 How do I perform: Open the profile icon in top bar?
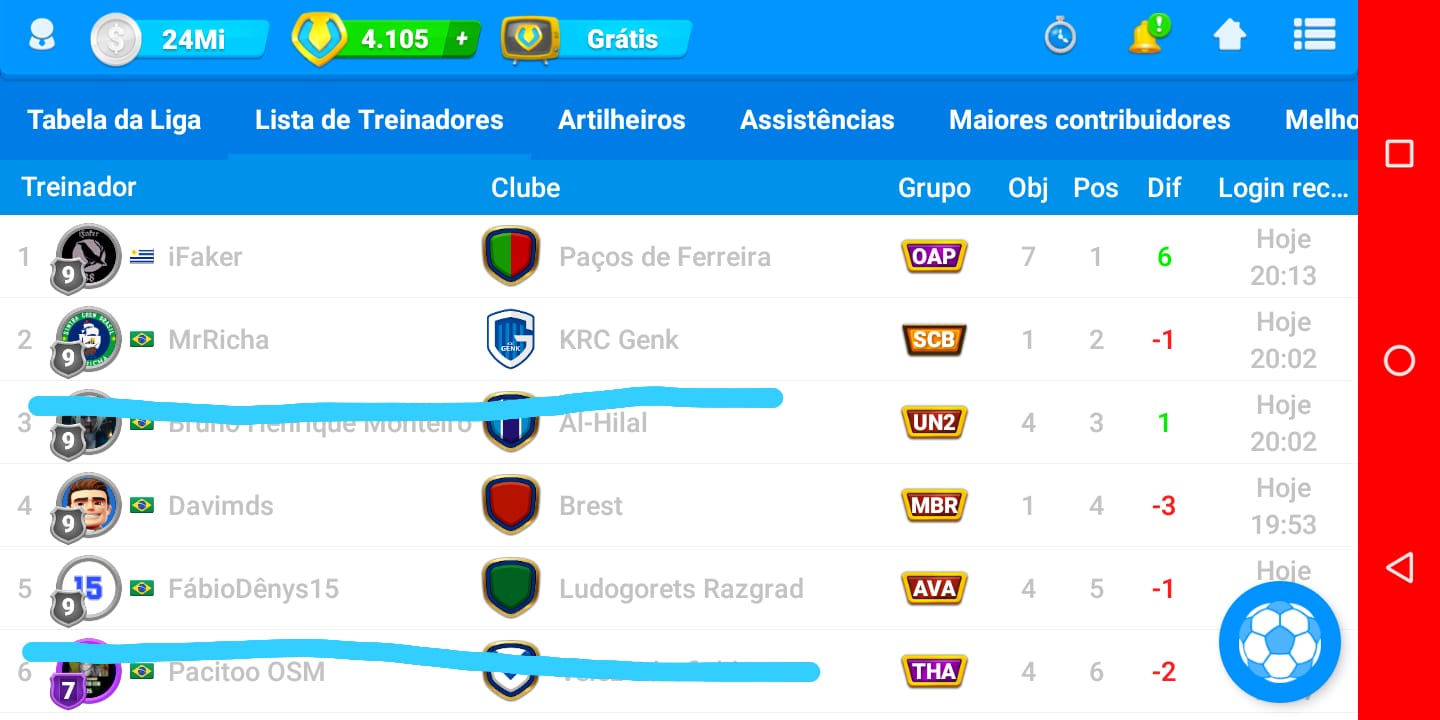(41, 36)
